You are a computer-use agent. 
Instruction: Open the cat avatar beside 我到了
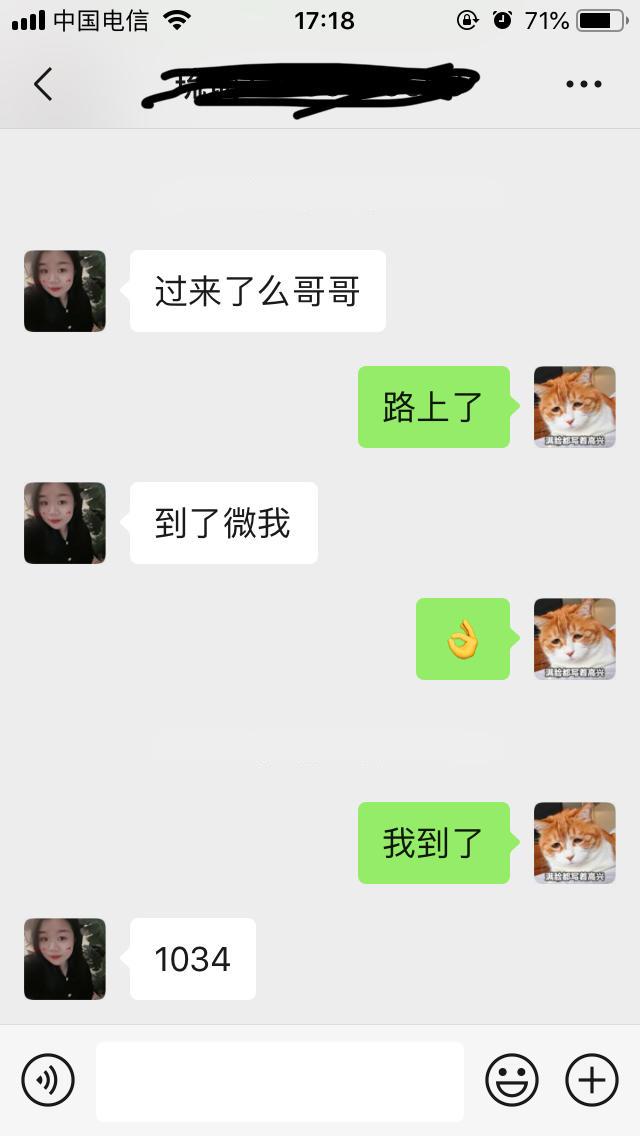575,843
